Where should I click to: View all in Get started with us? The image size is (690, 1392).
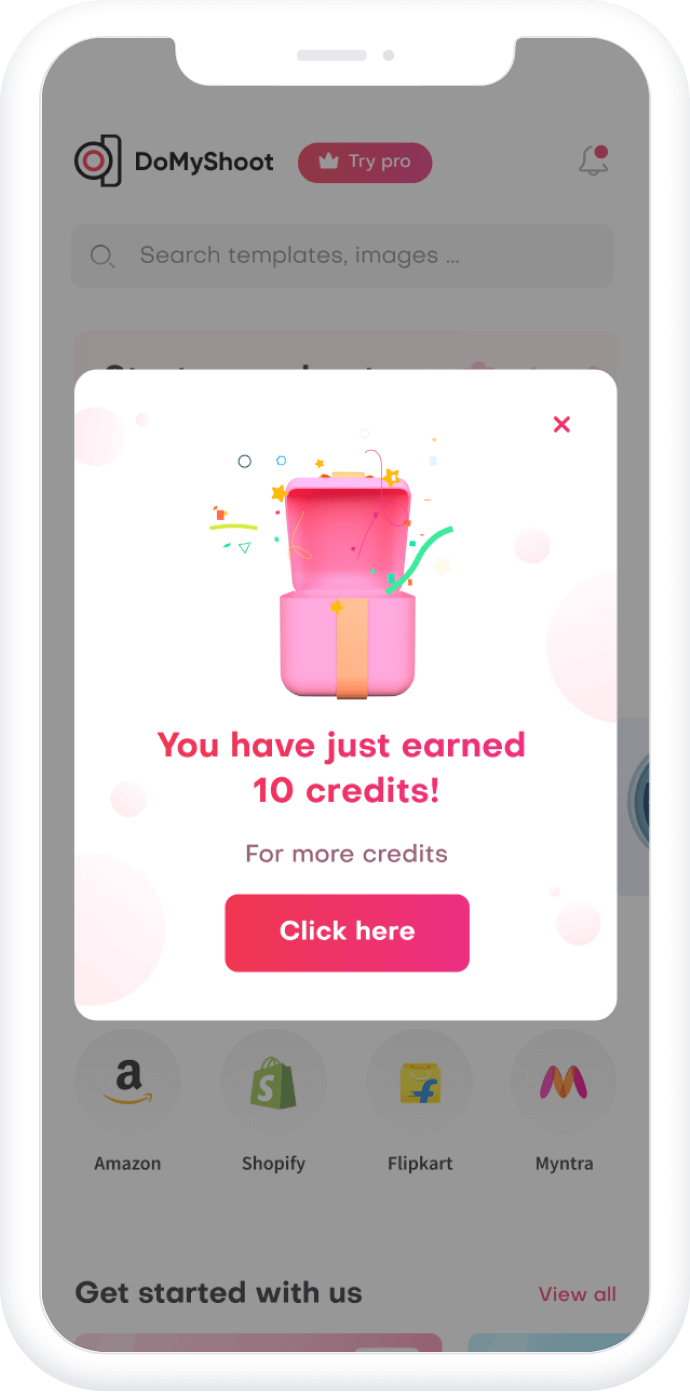click(577, 1294)
